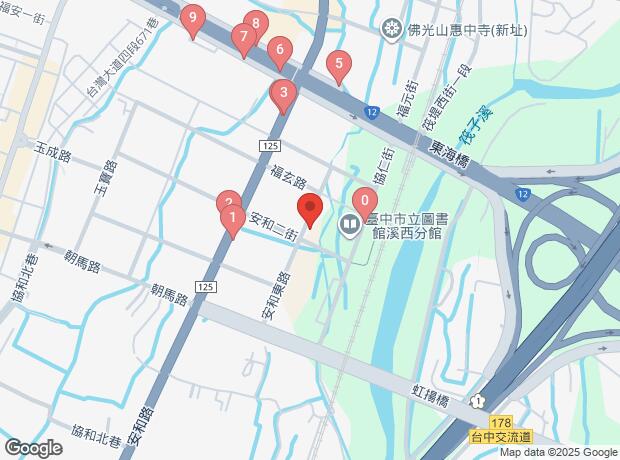620x460 pixels.
Task: Select map marker number 8
Action: [256, 24]
